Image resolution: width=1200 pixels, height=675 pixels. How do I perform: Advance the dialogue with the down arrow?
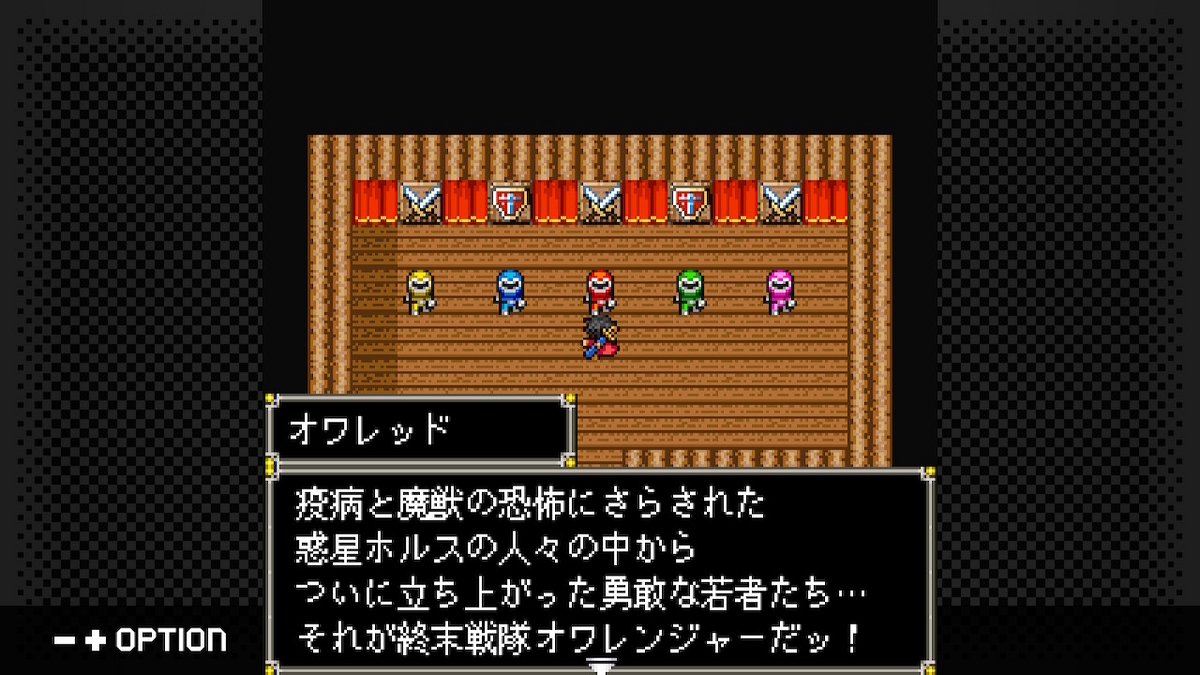coord(600,667)
